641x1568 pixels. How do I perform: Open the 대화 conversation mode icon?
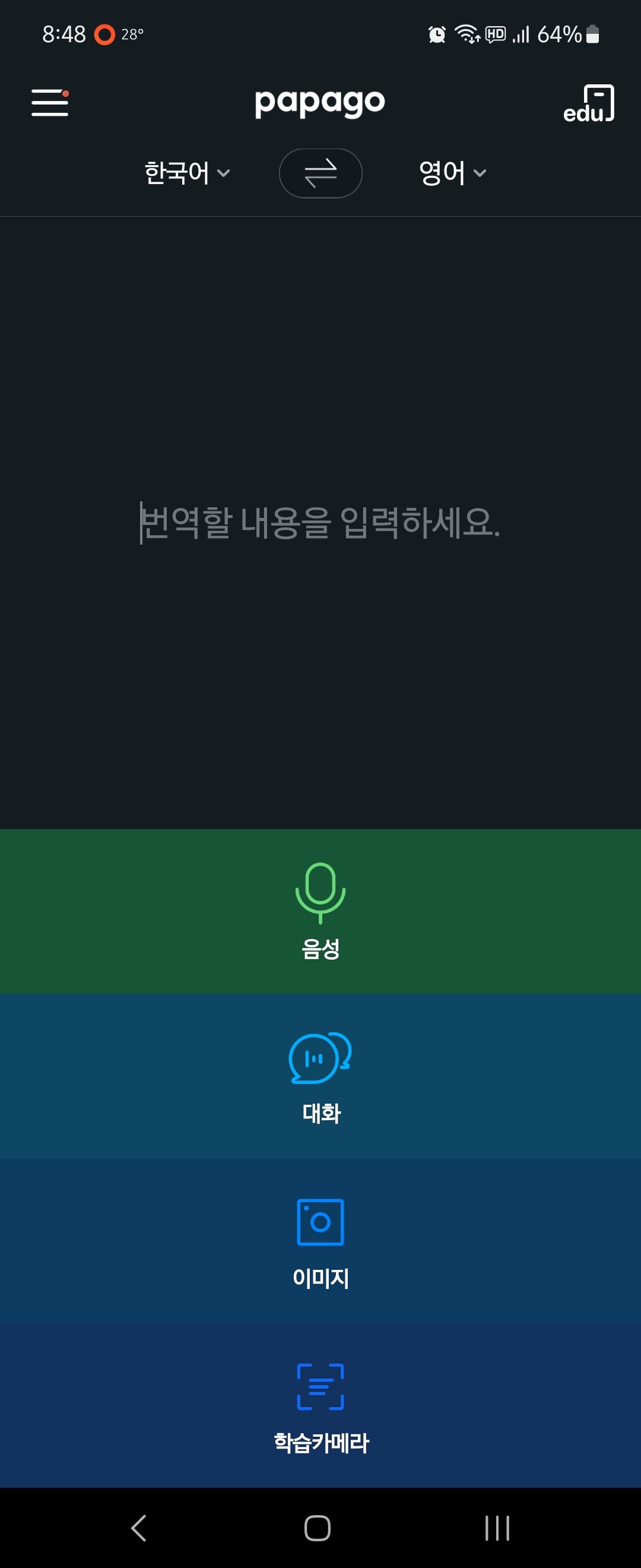[x=320, y=1059]
